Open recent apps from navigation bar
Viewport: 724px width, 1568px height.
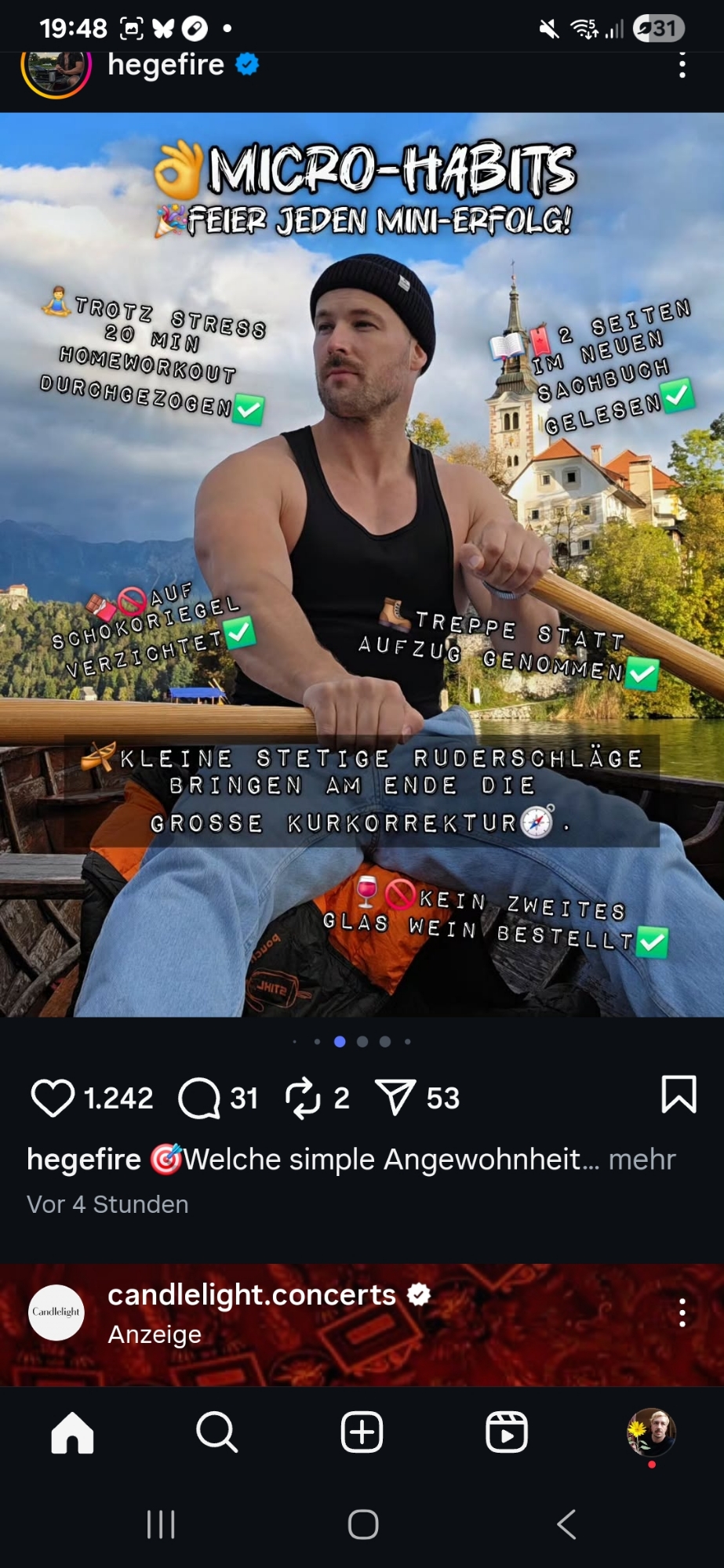[161, 1525]
